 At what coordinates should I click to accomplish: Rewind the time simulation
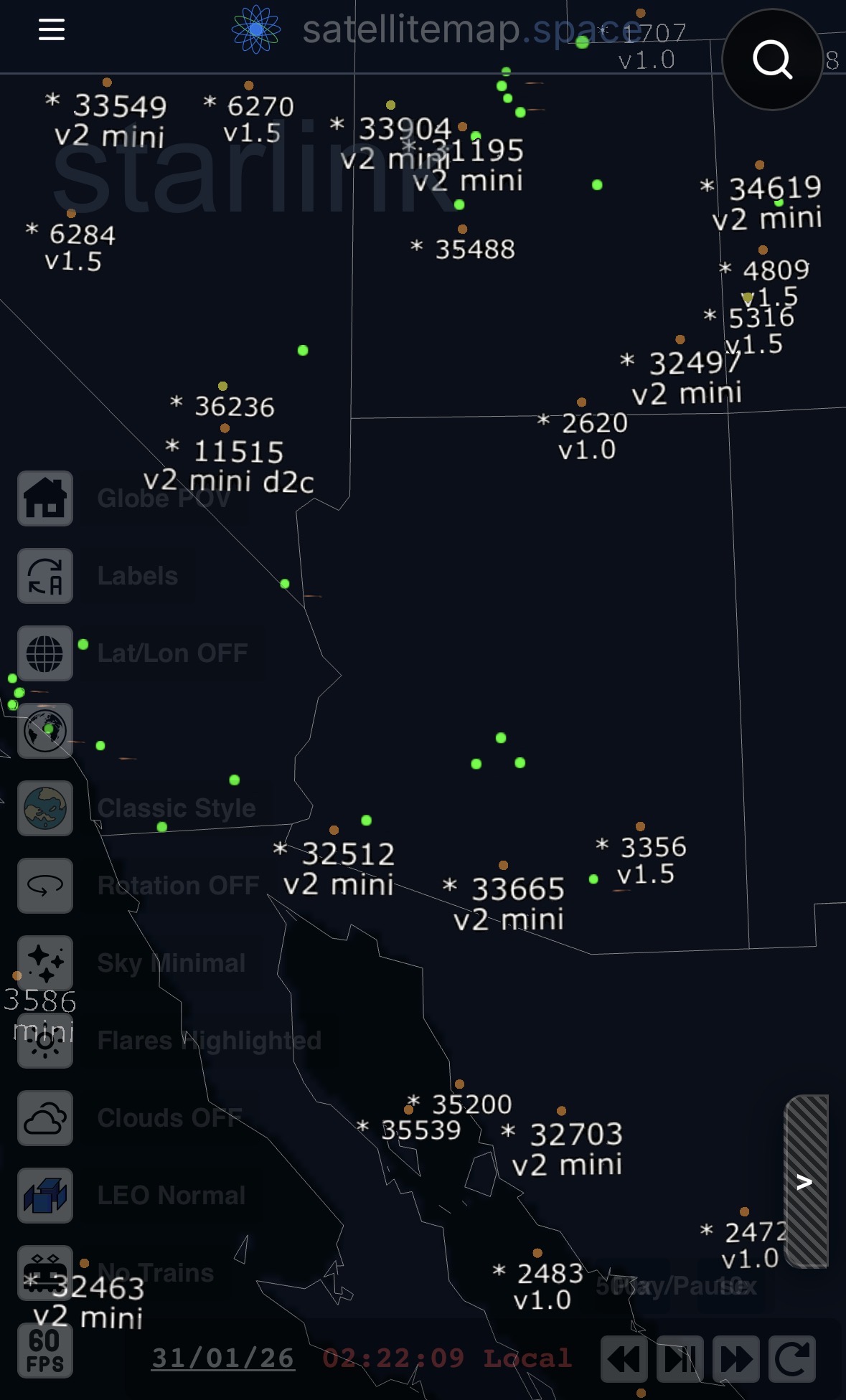[624, 1358]
